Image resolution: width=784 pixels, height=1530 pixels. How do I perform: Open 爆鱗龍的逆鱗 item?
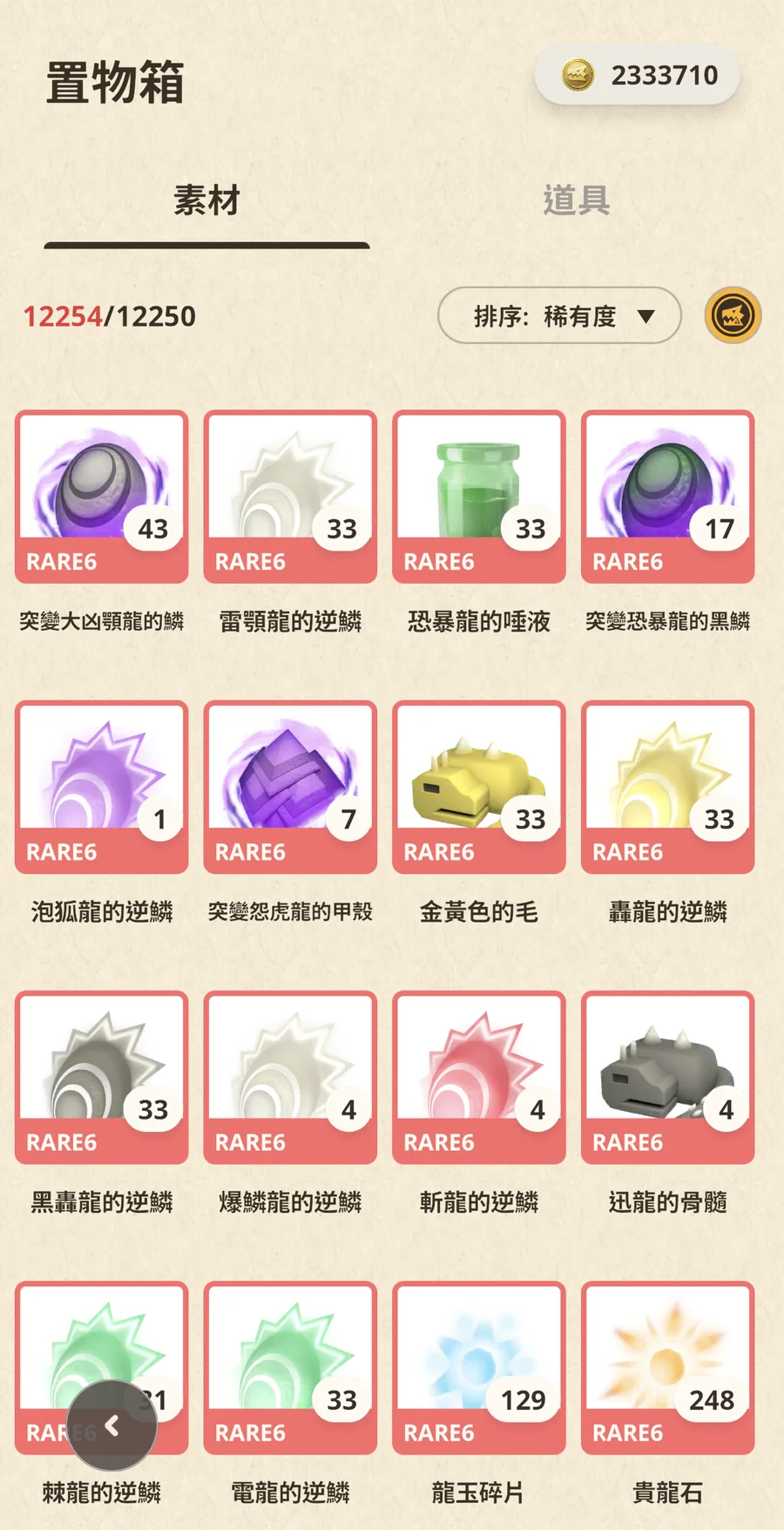[290, 1077]
